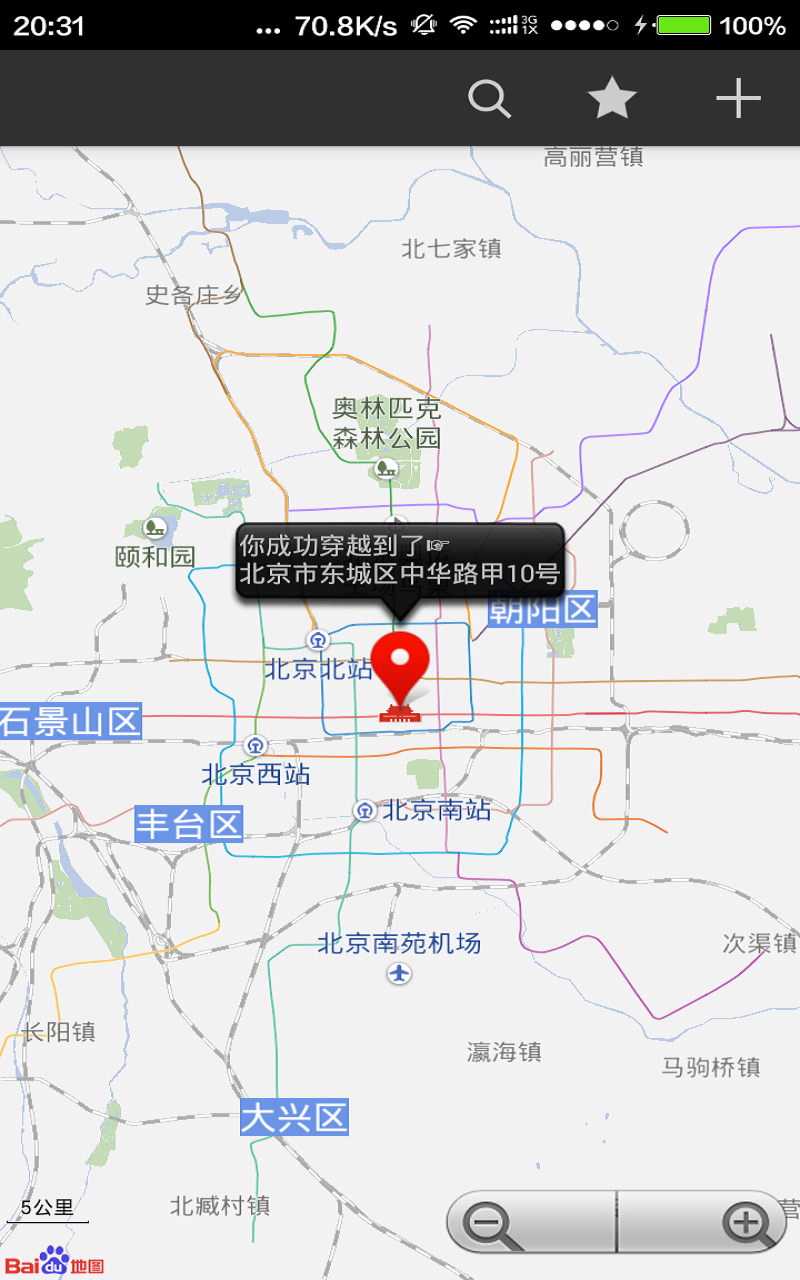This screenshot has width=800, height=1280.
Task: Zoom in the map
Action: (702, 1222)
